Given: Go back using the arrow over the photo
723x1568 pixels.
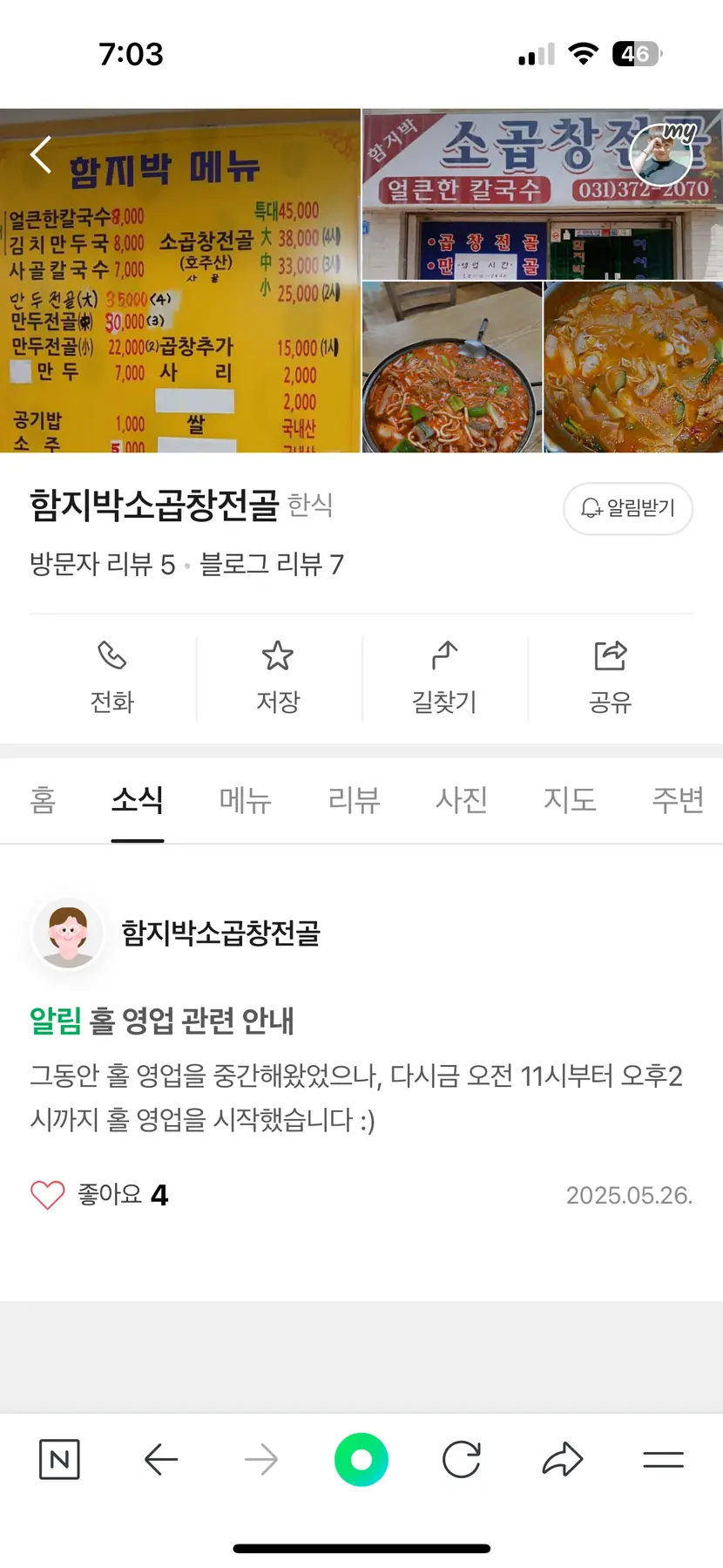Looking at the screenshot, I should click(41, 155).
